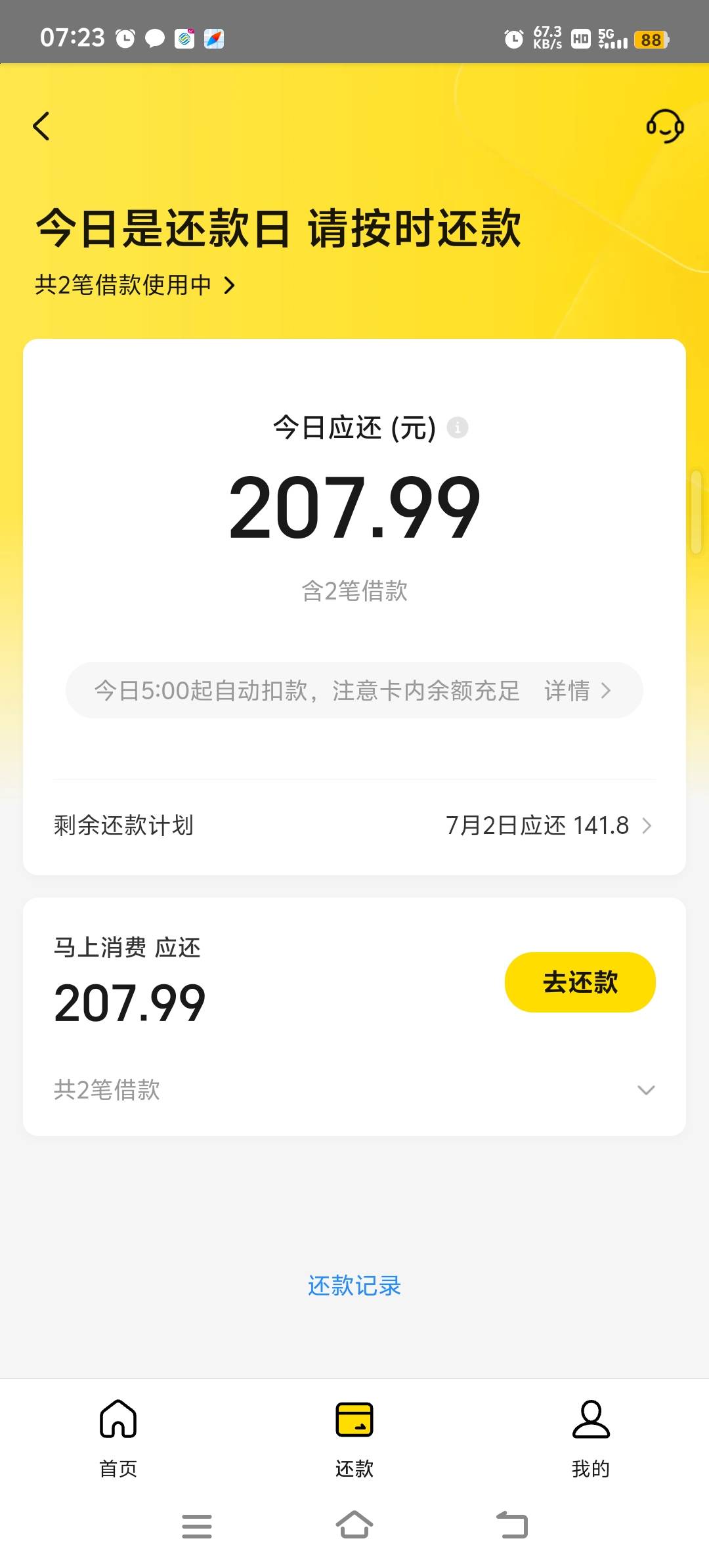Image resolution: width=709 pixels, height=1568 pixels.
Task: Switch to the 还款 tab
Action: tap(354, 1439)
